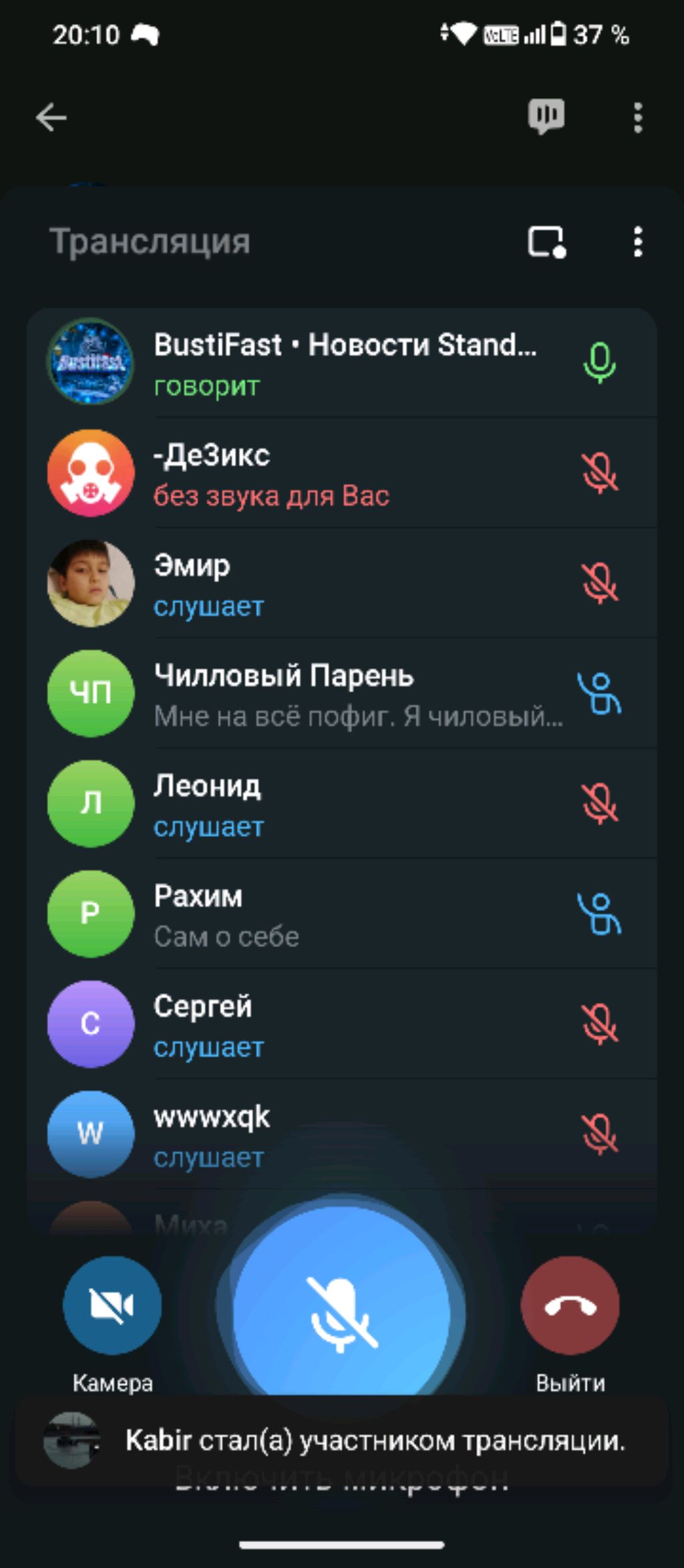Open the top app bar overflow menu
The image size is (684, 1568).
pyautogui.click(x=638, y=118)
